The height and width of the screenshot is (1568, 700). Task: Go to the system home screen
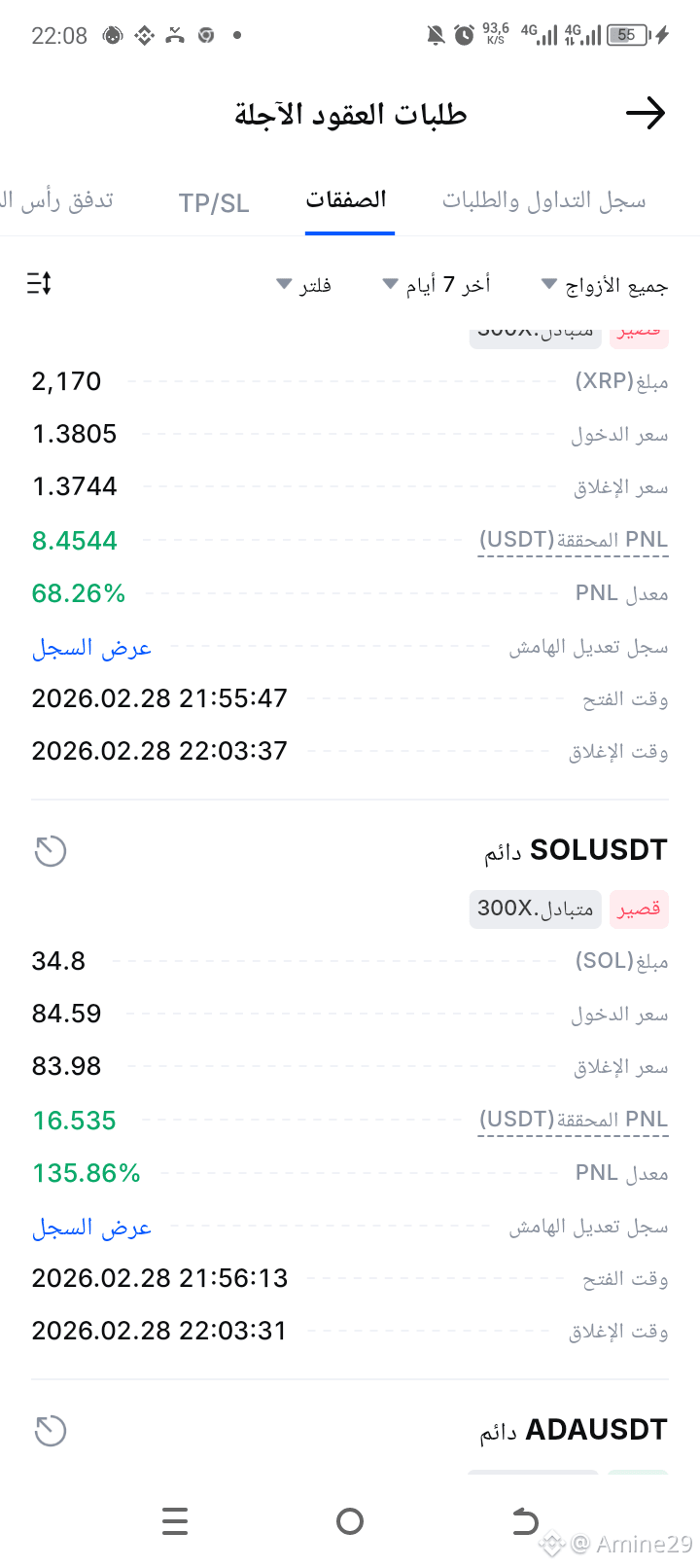click(x=350, y=1520)
